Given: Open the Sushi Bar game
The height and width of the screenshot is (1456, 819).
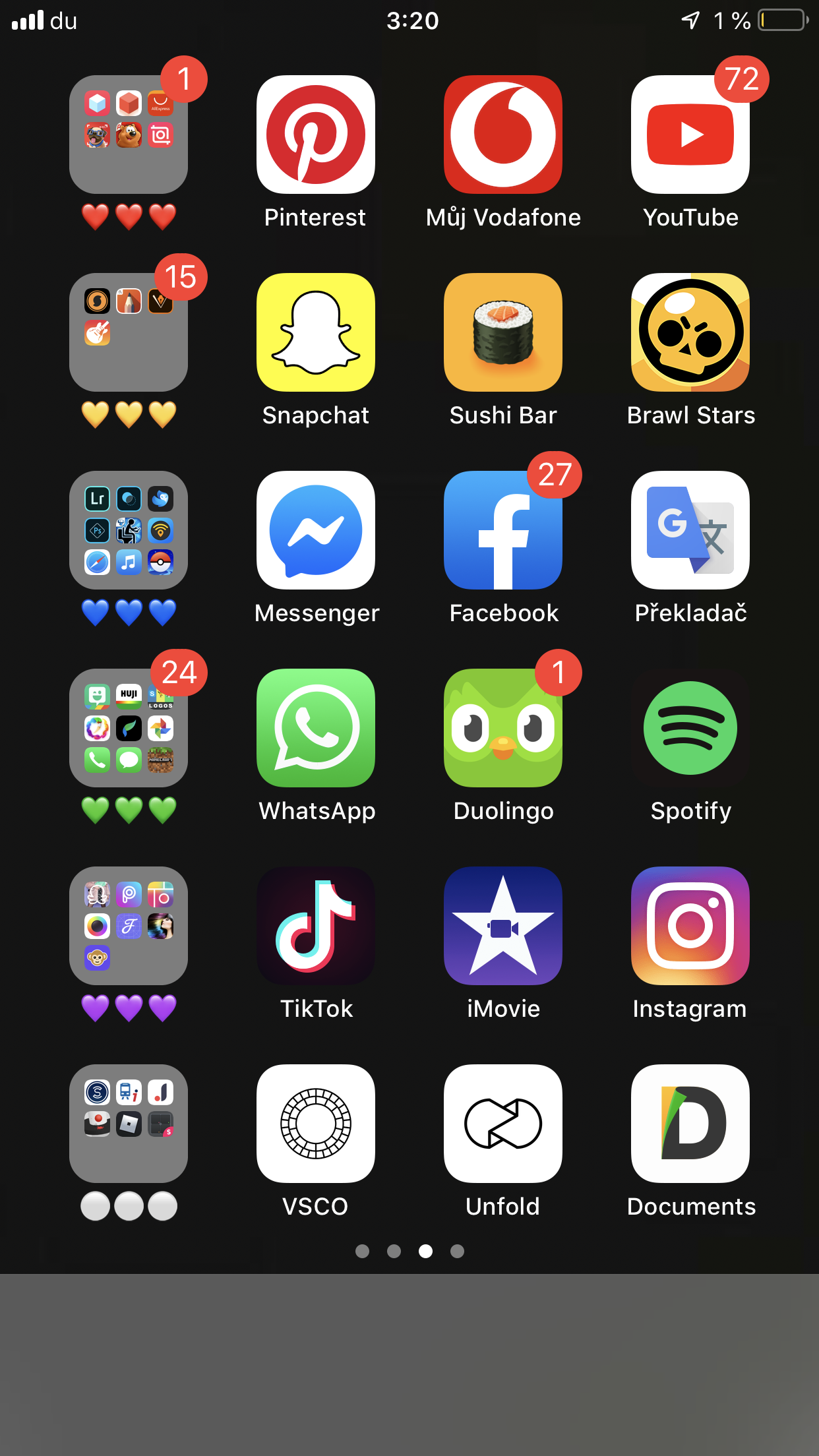Looking at the screenshot, I should [x=503, y=332].
